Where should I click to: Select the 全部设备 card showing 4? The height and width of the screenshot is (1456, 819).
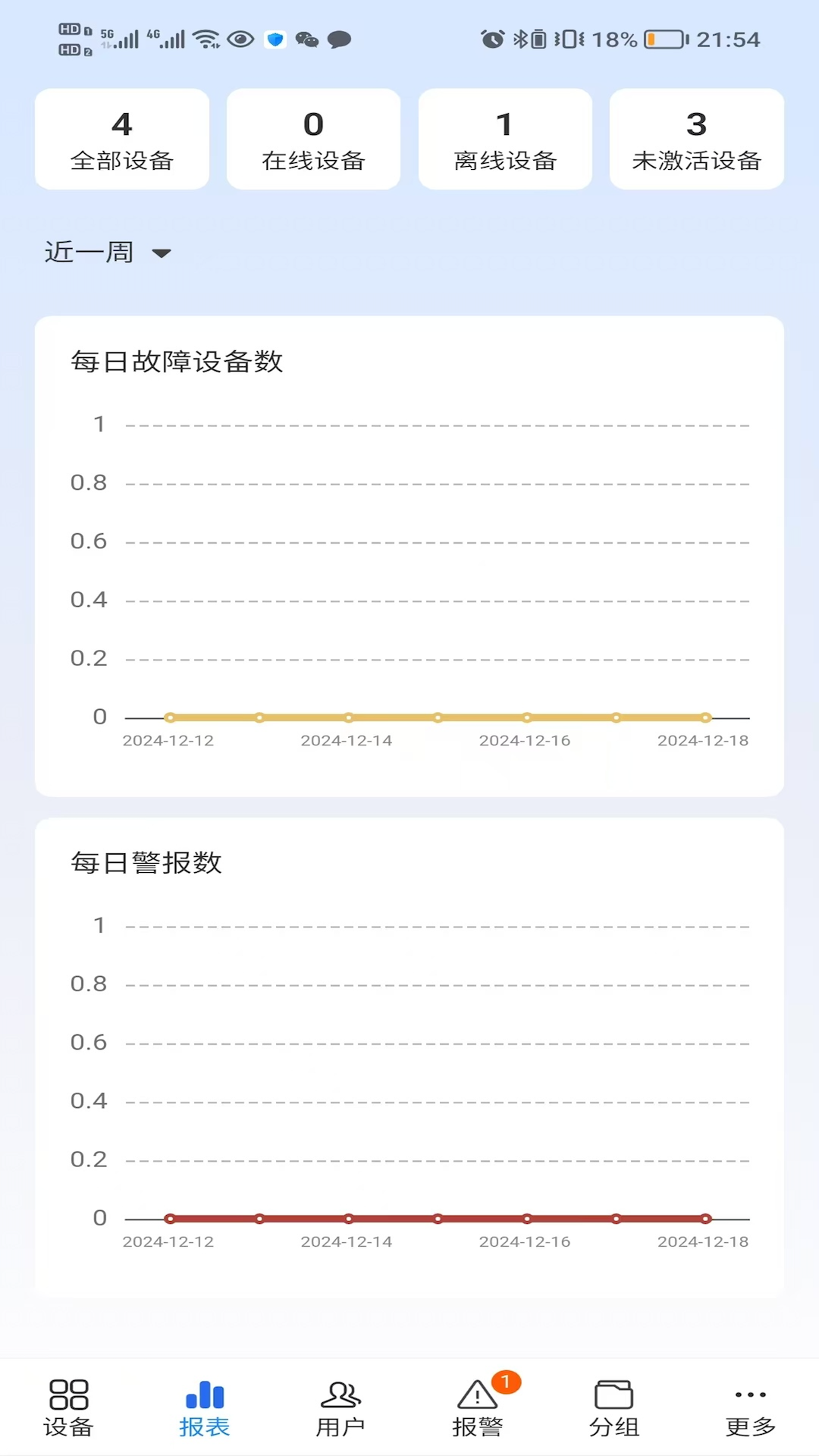tap(121, 139)
